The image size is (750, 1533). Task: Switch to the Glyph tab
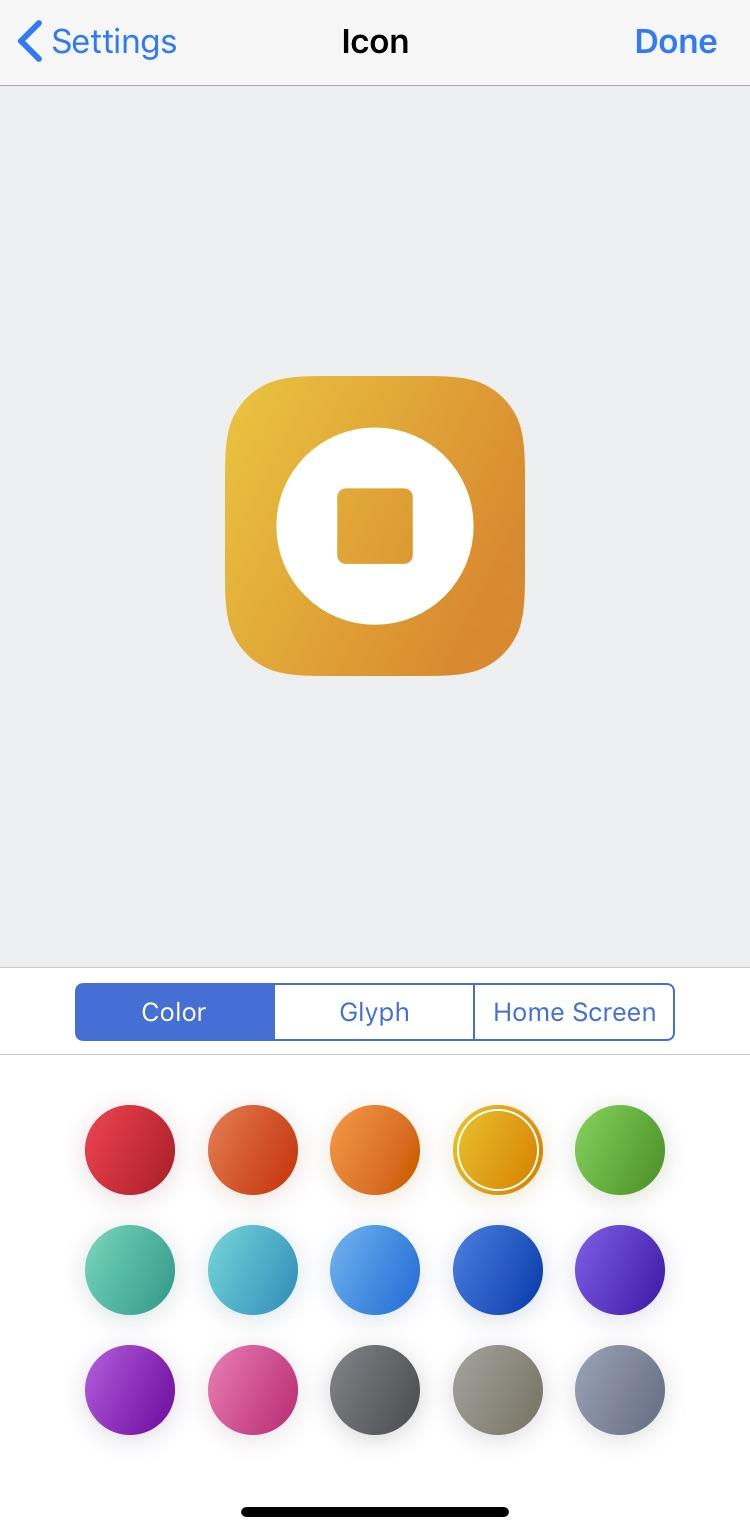click(x=374, y=1012)
